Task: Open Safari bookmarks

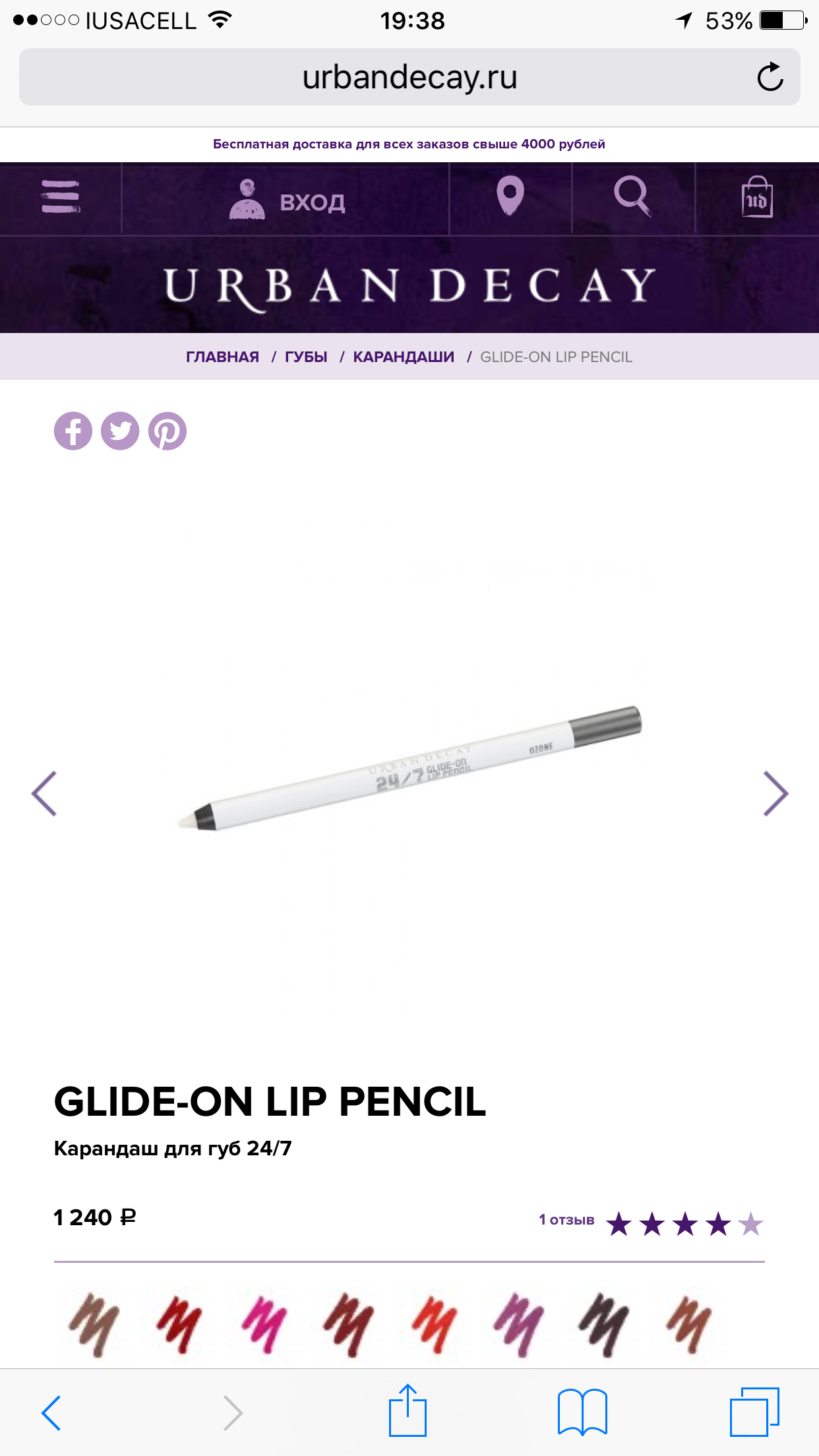Action: pyautogui.click(x=582, y=1412)
